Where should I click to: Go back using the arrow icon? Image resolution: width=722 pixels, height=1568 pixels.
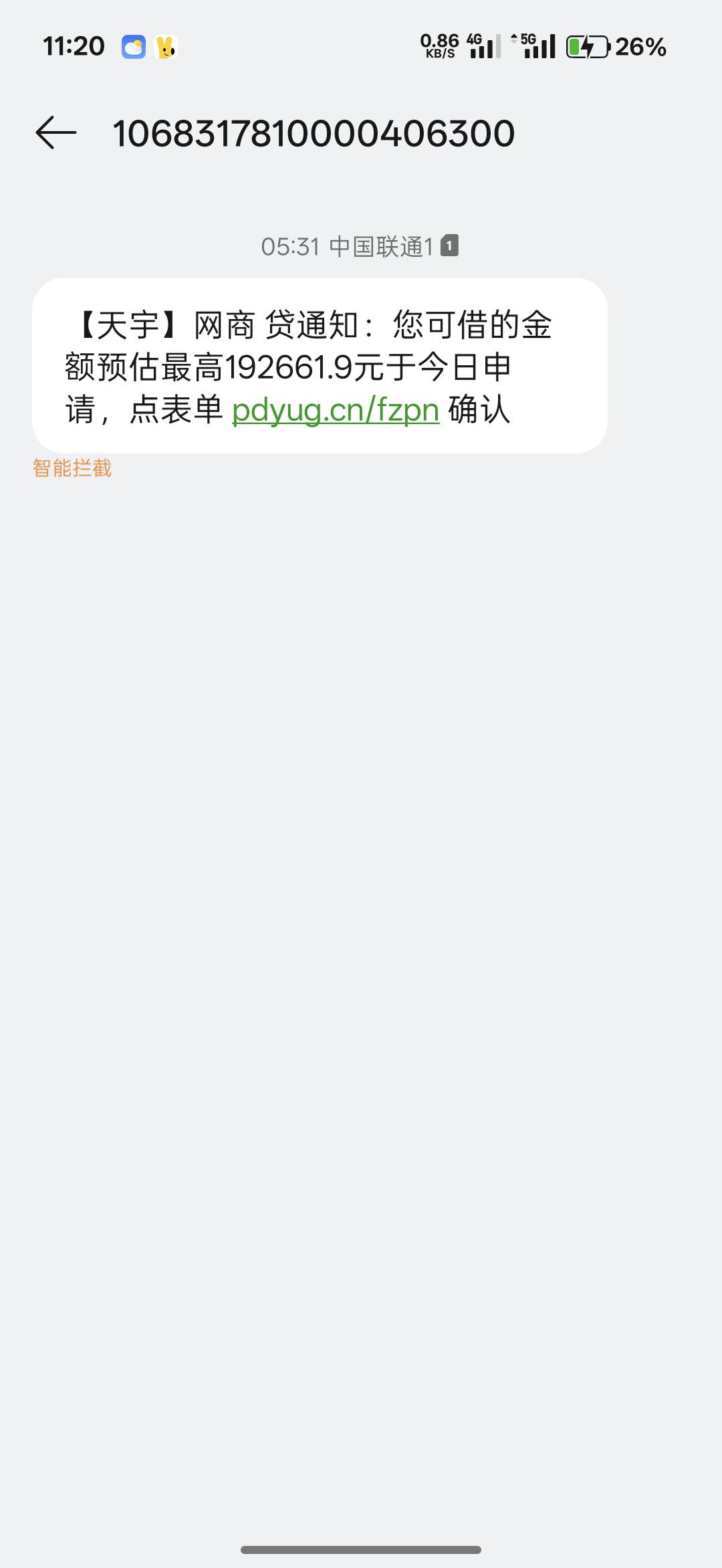point(56,132)
